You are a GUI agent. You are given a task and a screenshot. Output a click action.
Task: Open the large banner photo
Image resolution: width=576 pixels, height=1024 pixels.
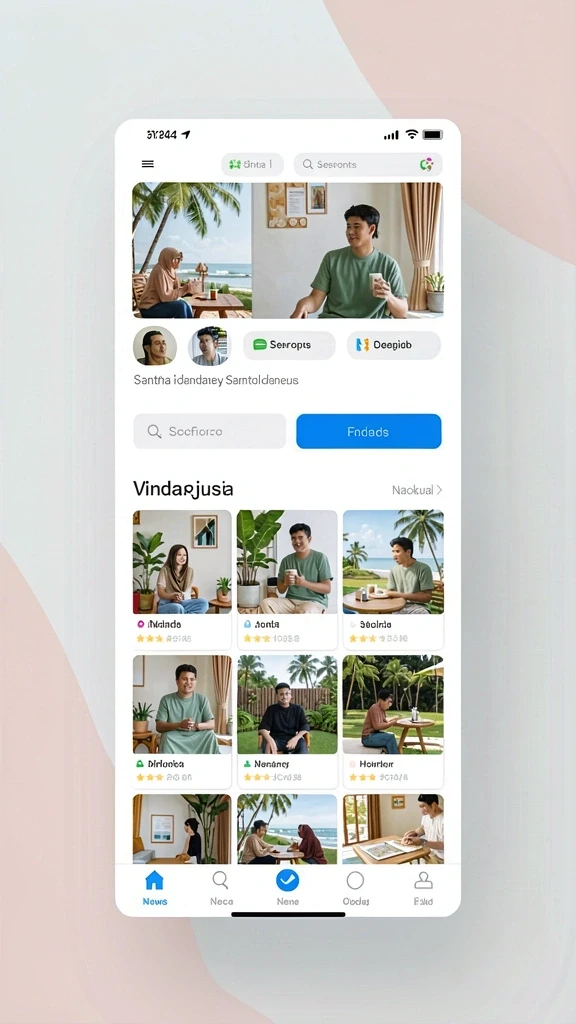point(287,250)
